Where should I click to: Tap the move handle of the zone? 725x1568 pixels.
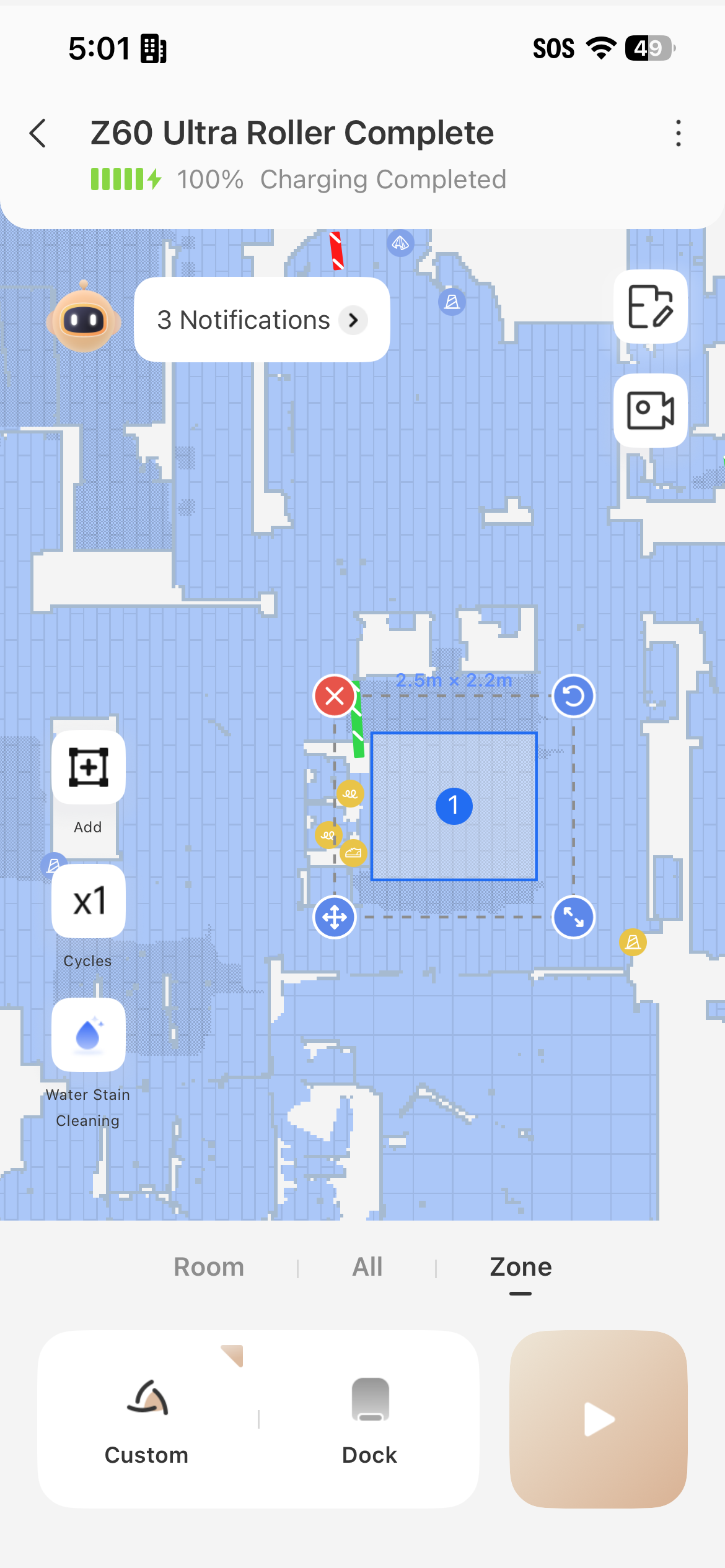point(335,917)
